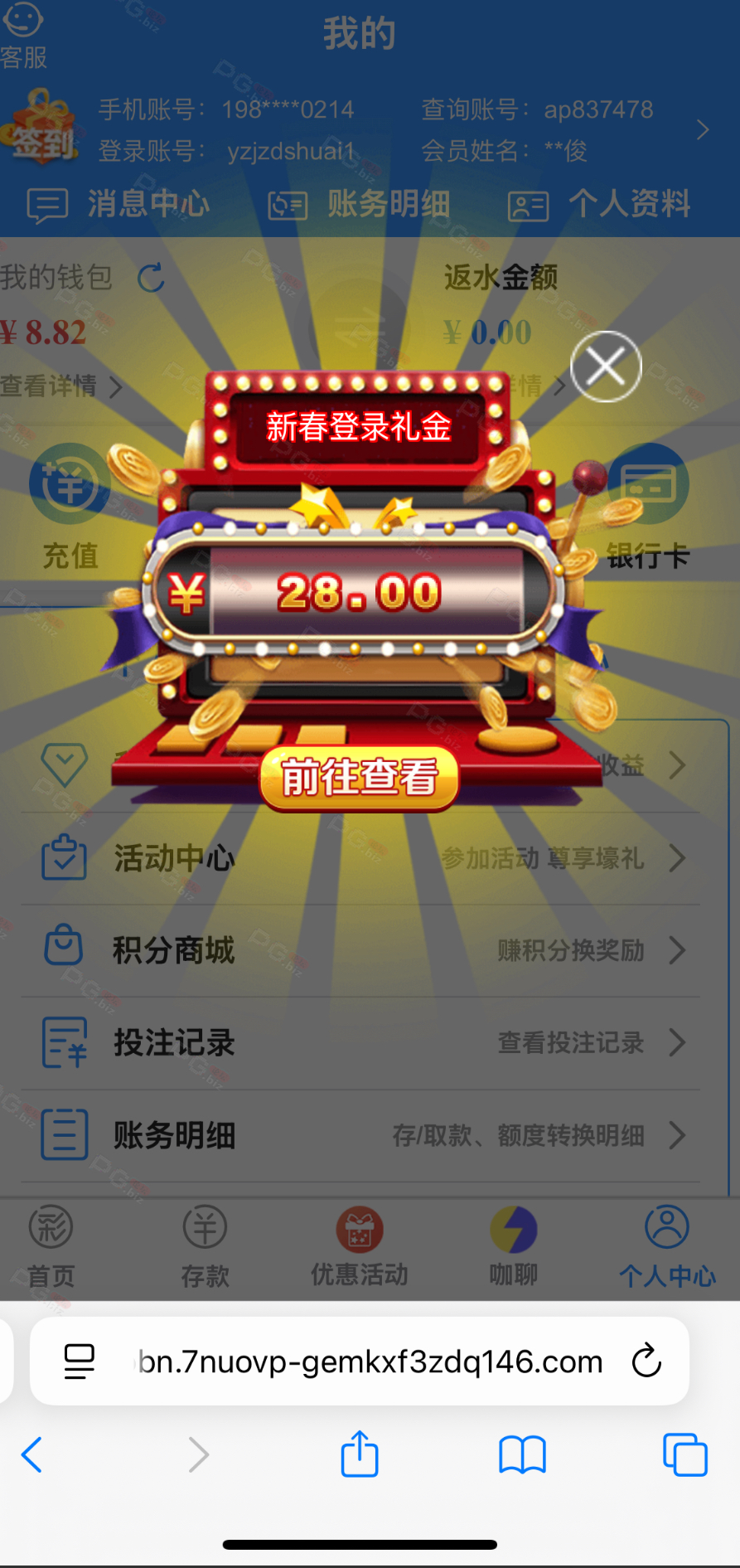
Task: Tap the 前往查看 button
Action: (x=360, y=777)
